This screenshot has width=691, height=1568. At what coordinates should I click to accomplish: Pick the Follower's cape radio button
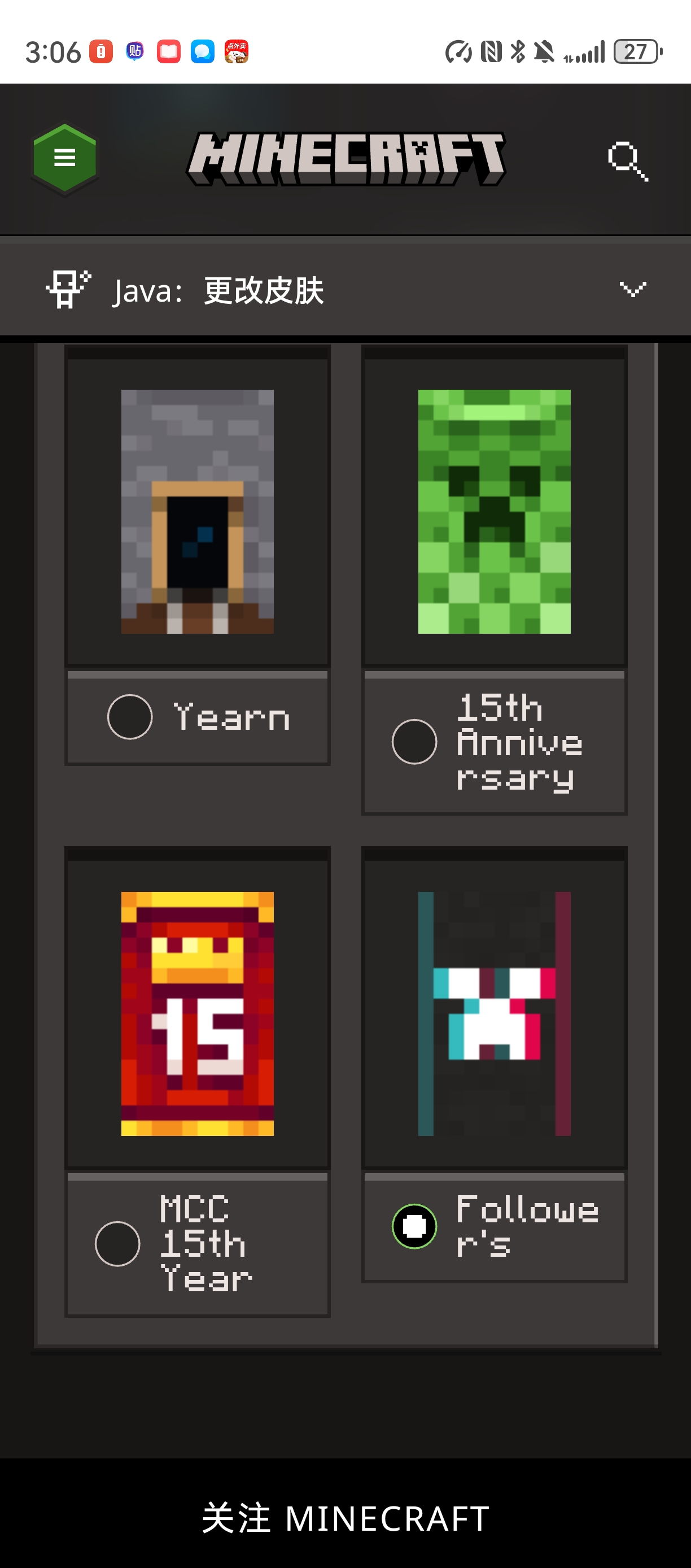tap(414, 1226)
